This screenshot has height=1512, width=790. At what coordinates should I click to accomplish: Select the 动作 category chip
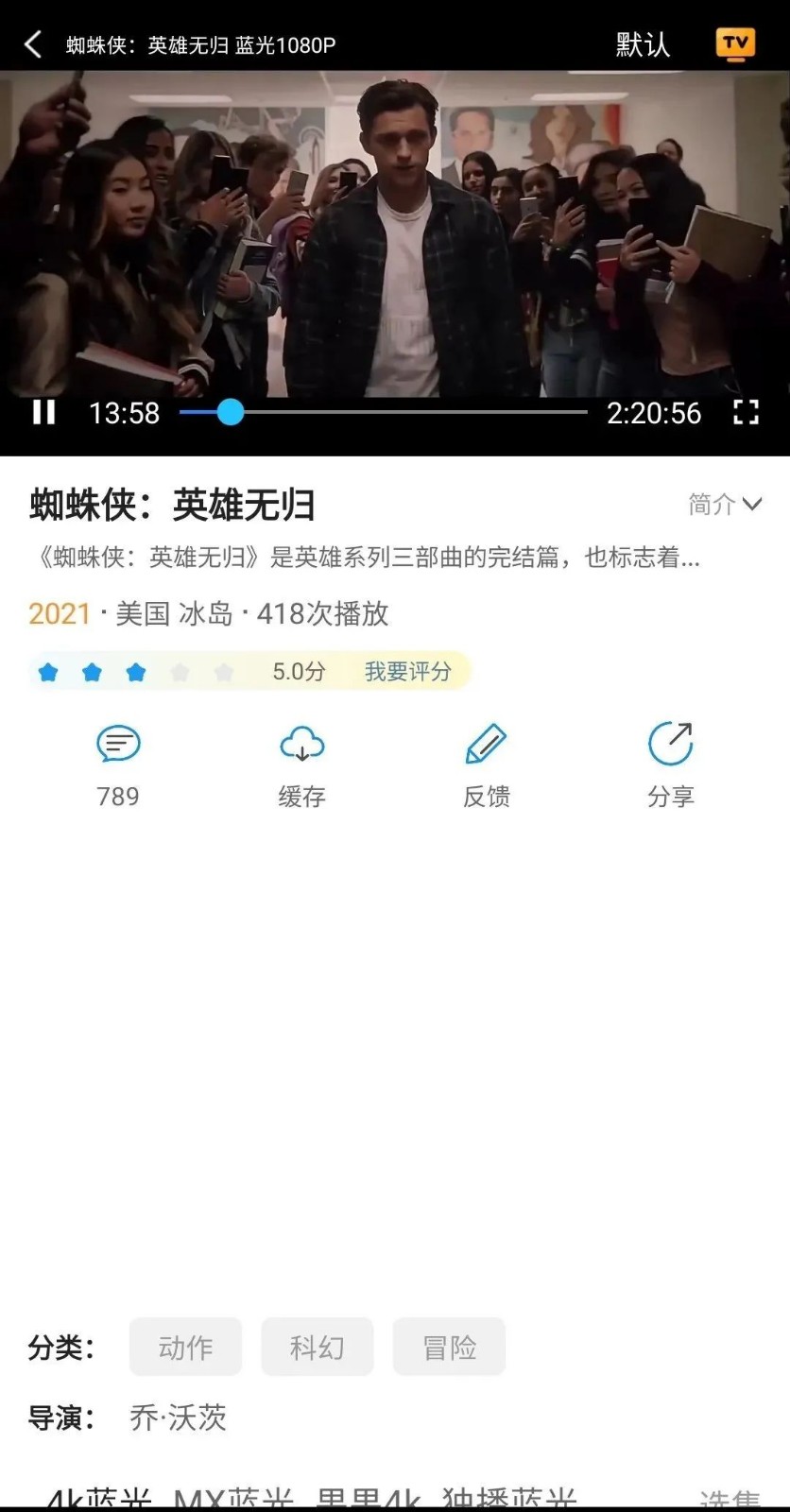[x=185, y=1347]
